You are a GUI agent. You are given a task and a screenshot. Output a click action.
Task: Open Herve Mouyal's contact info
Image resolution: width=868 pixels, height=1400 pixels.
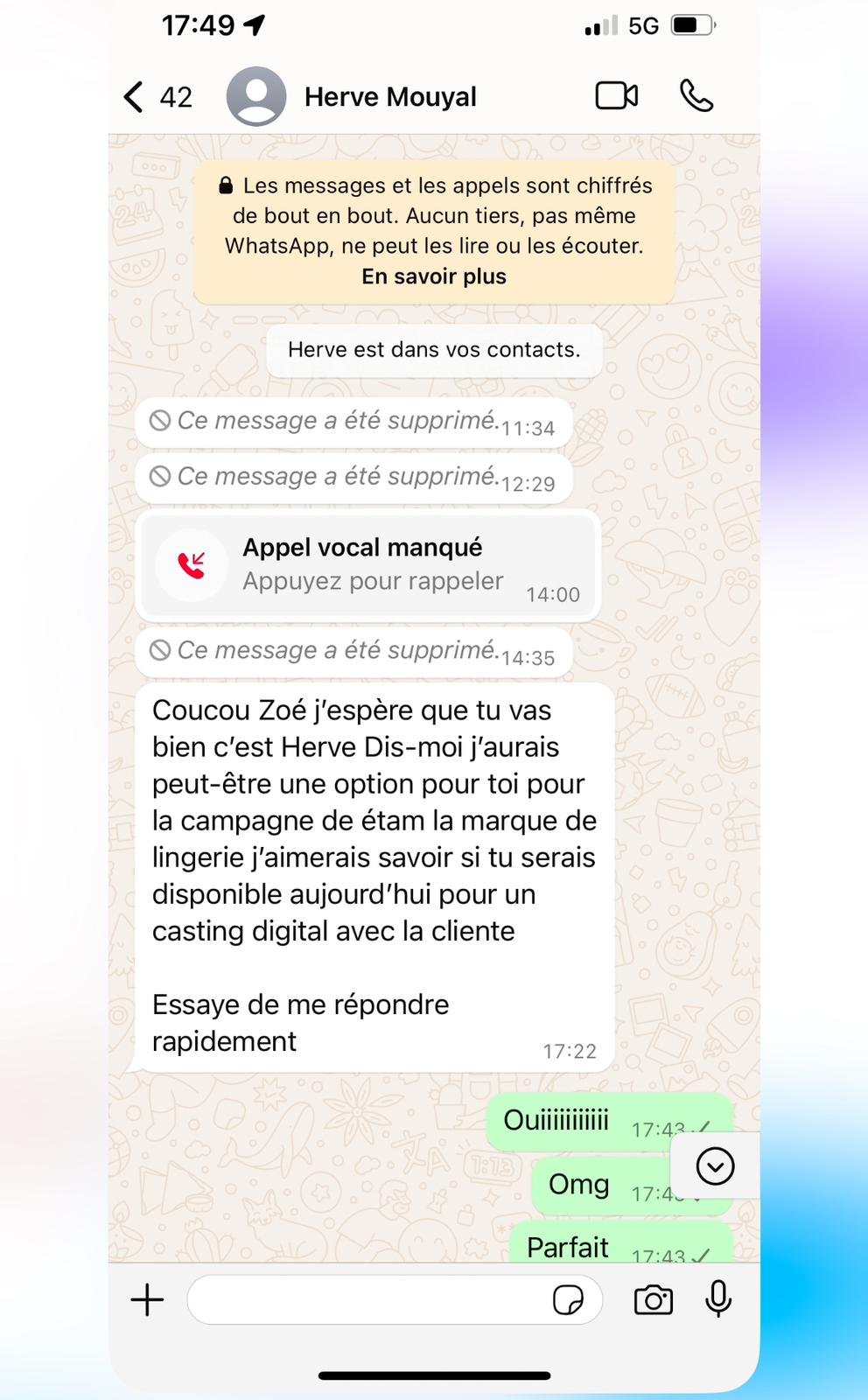pos(389,97)
